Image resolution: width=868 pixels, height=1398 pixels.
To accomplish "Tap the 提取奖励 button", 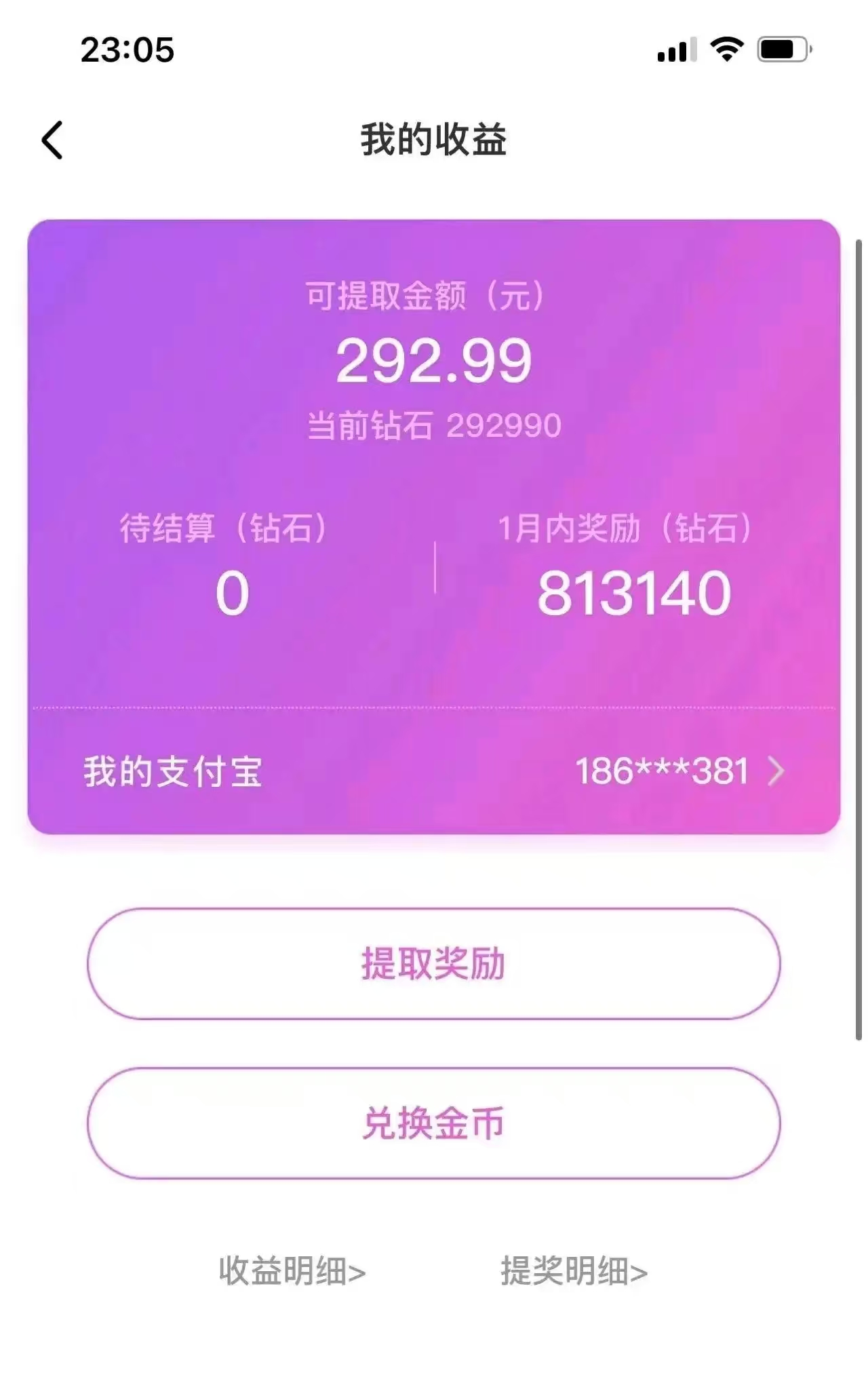I will pos(434,963).
